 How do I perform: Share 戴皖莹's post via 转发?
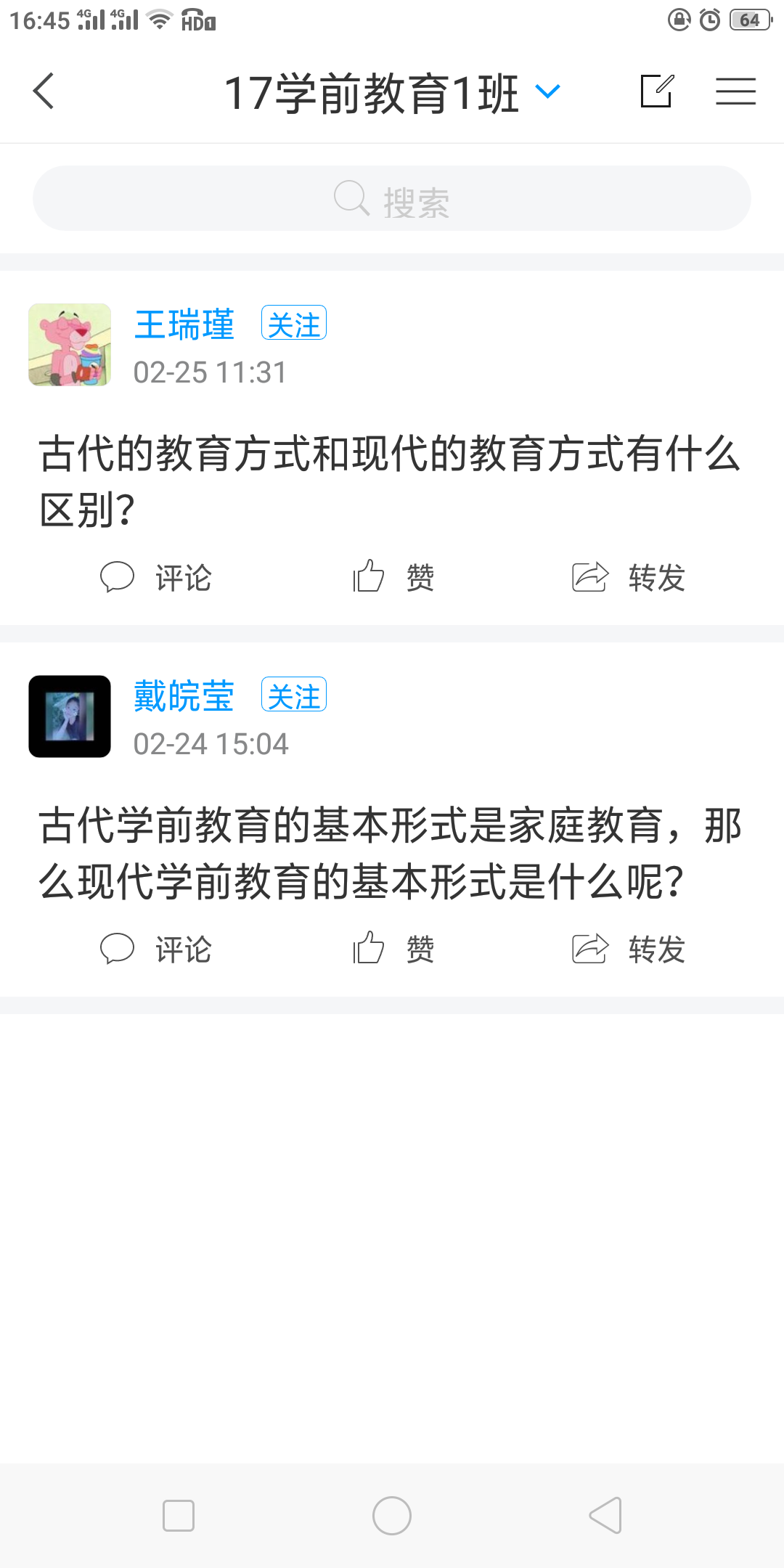(629, 950)
